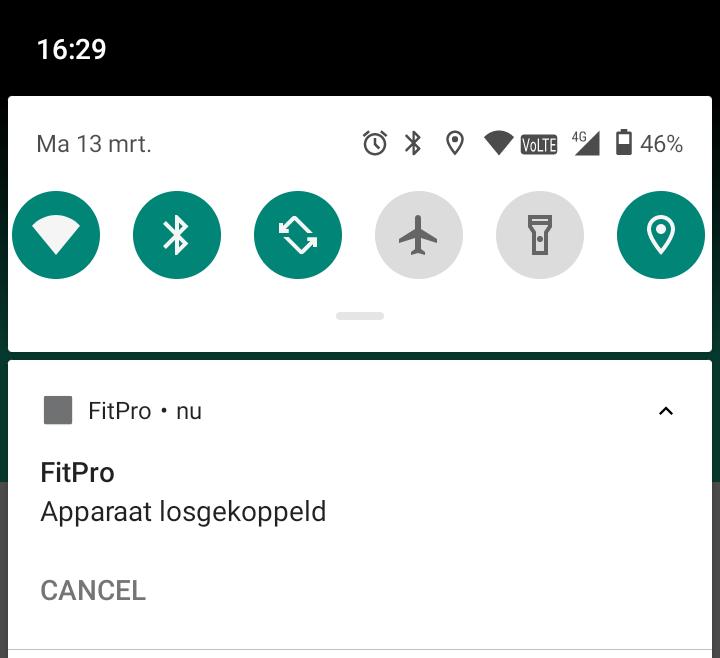Enable airplane mode

(419, 235)
